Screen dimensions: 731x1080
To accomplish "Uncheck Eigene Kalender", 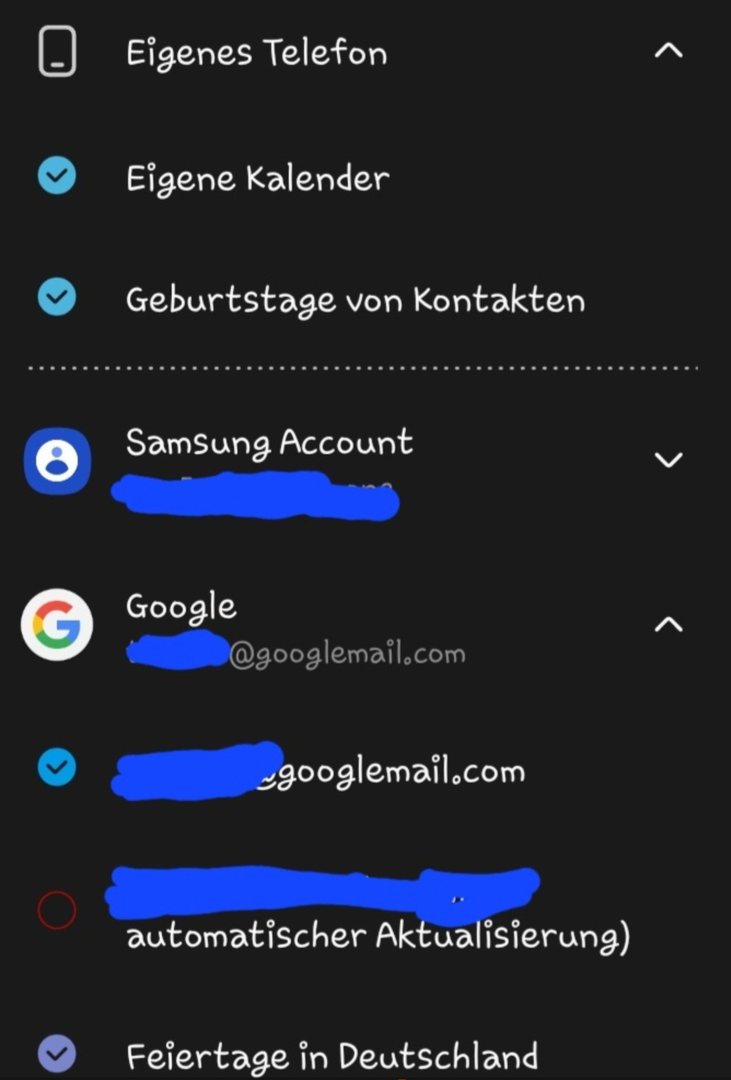I will click(56, 178).
